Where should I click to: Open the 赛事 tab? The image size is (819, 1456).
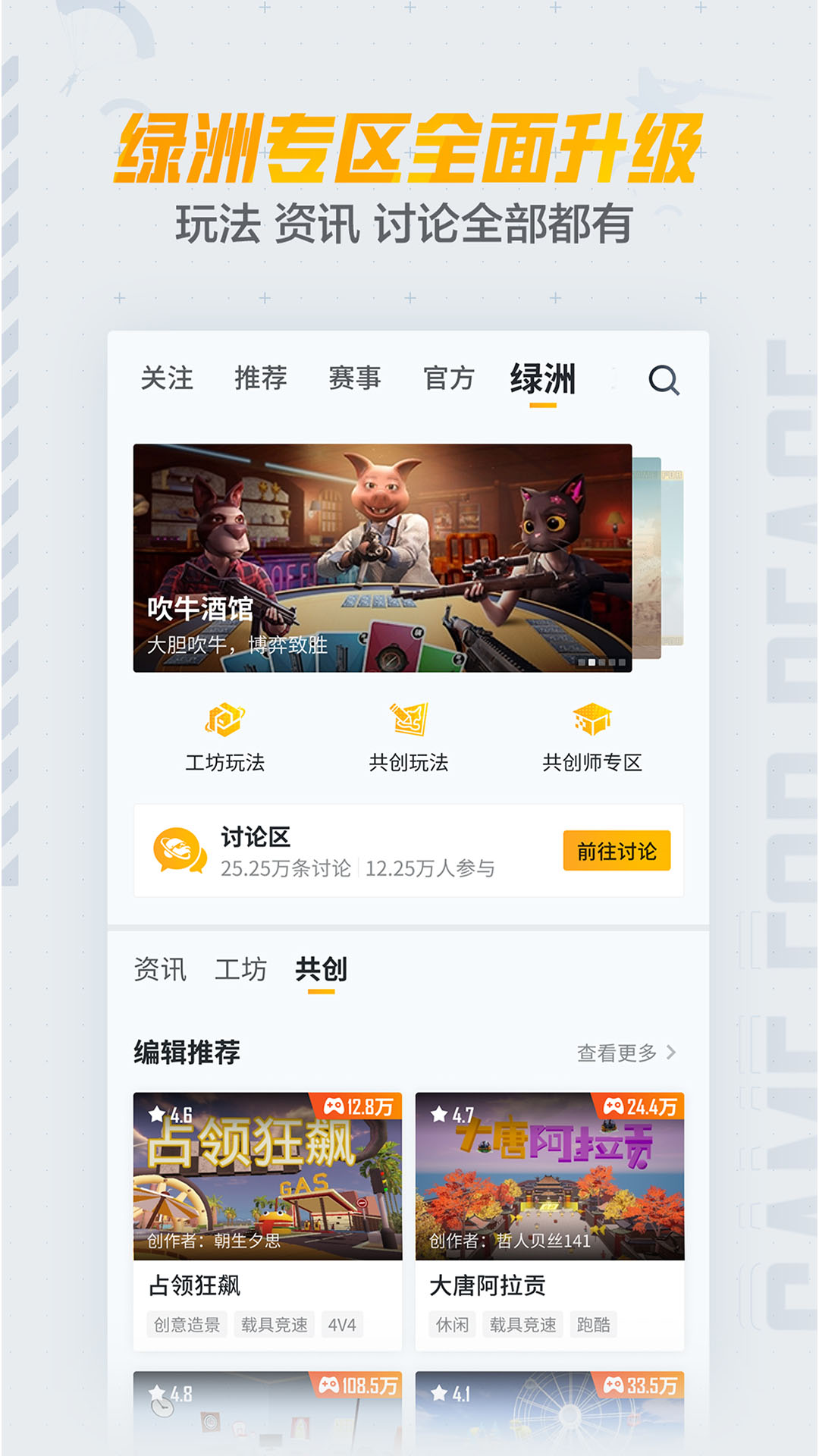pos(356,378)
